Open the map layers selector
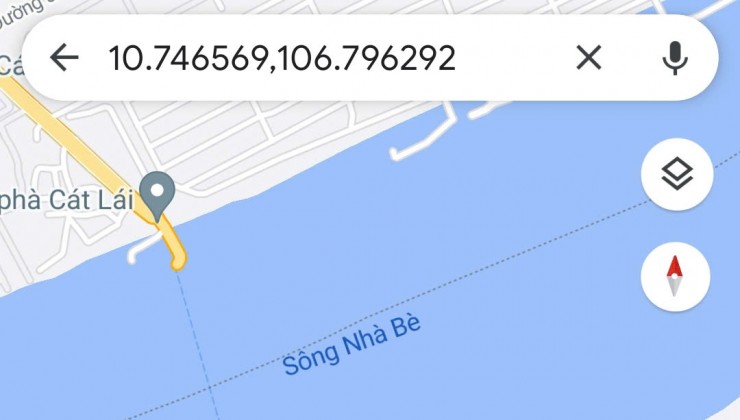Image resolution: width=740 pixels, height=420 pixels. [x=677, y=175]
